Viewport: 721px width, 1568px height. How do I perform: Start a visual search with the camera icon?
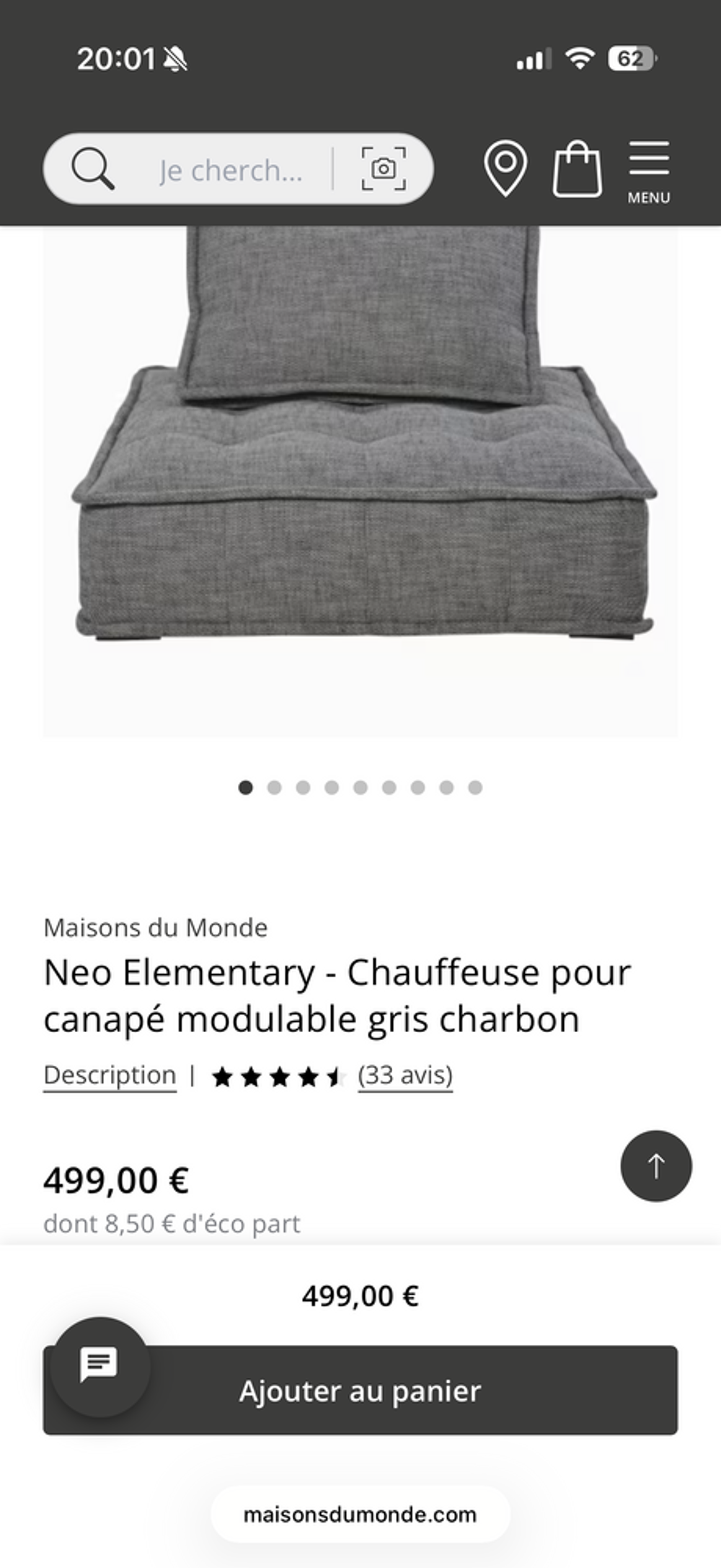[383, 169]
